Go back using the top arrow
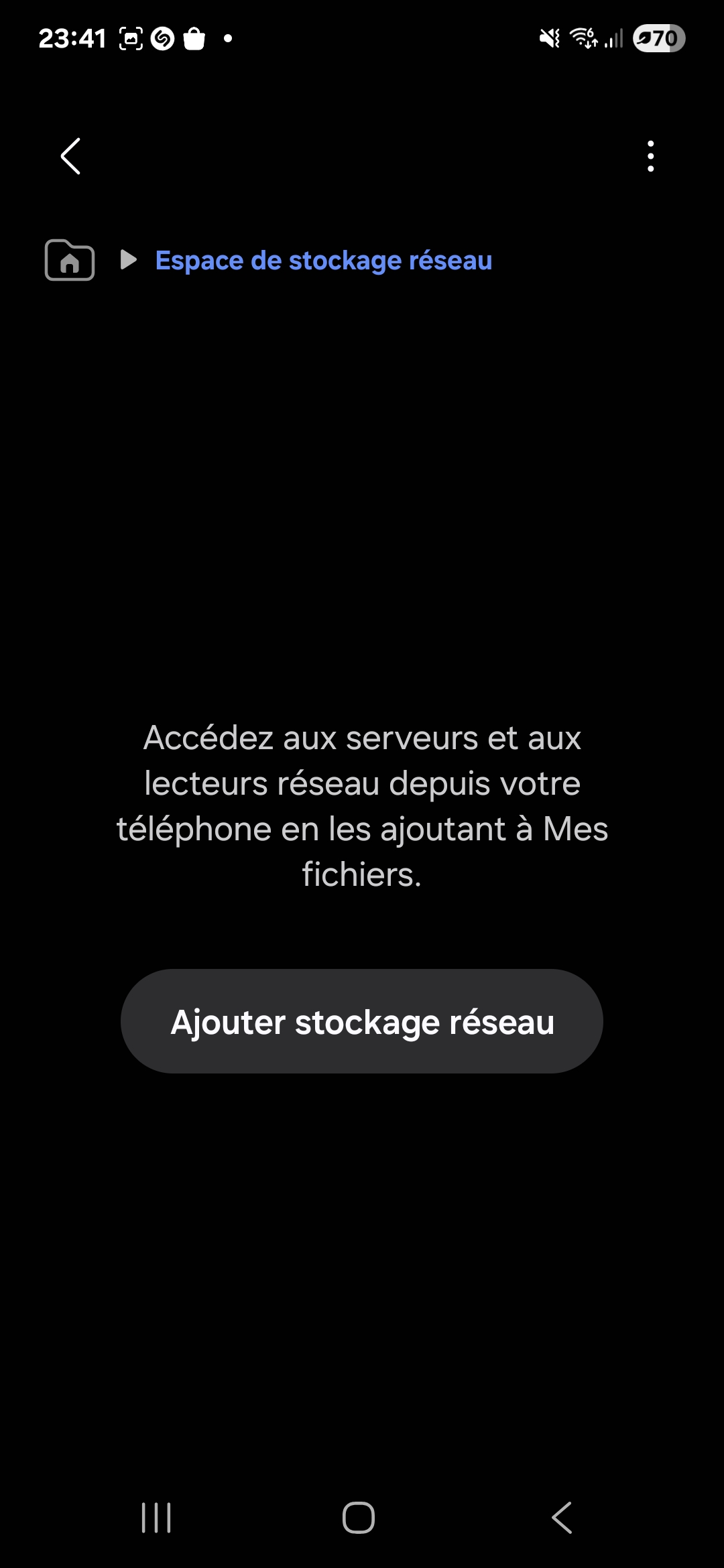The height and width of the screenshot is (1568, 724). (70, 156)
